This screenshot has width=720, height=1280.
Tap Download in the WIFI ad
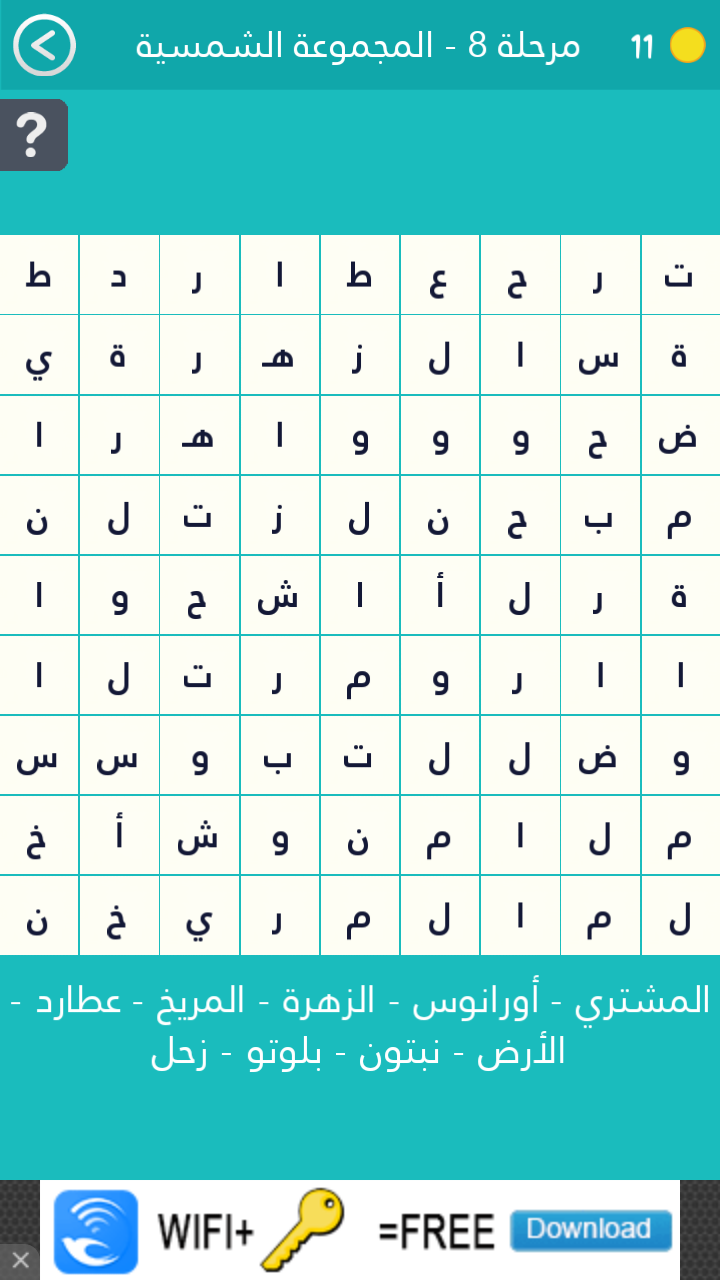pos(589,1230)
